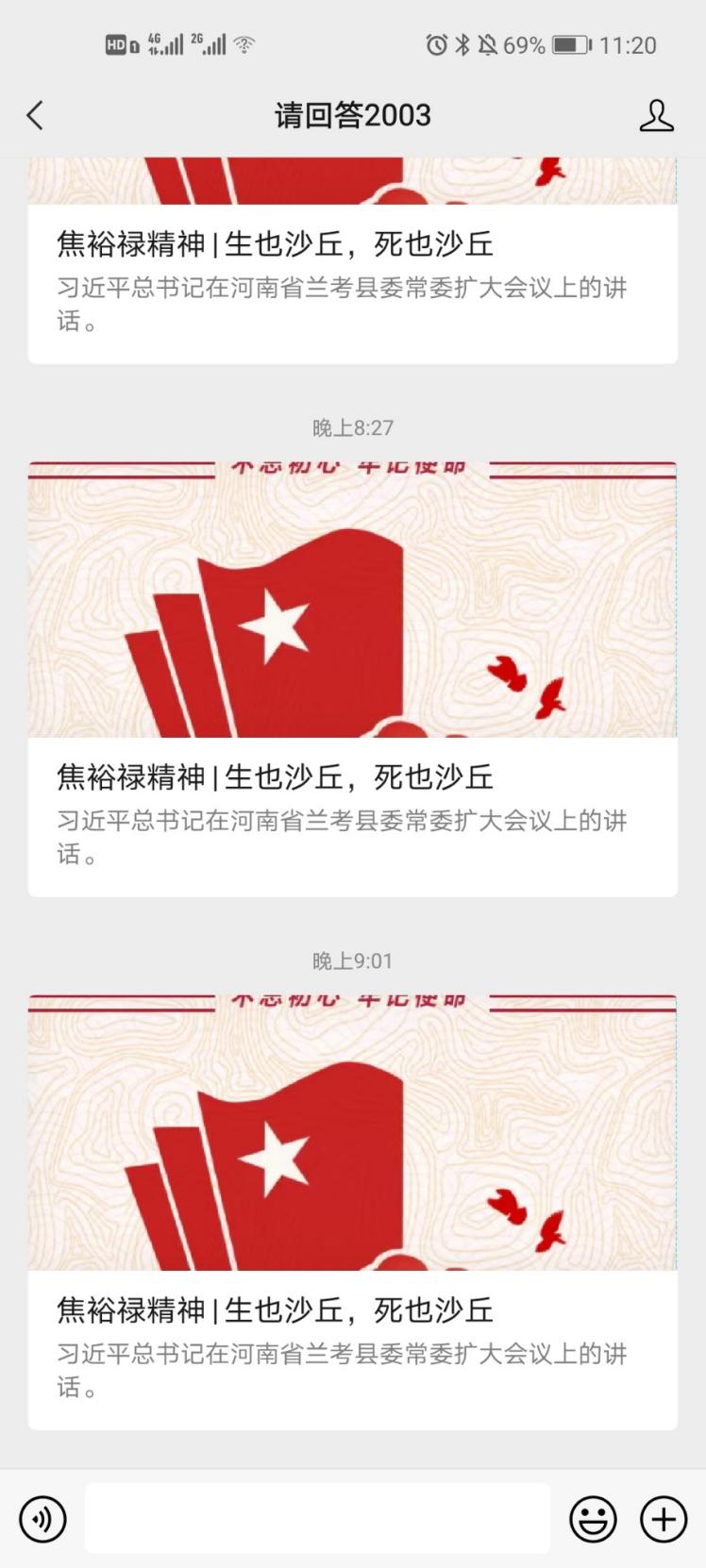Open the emoji picker

coord(593,1519)
